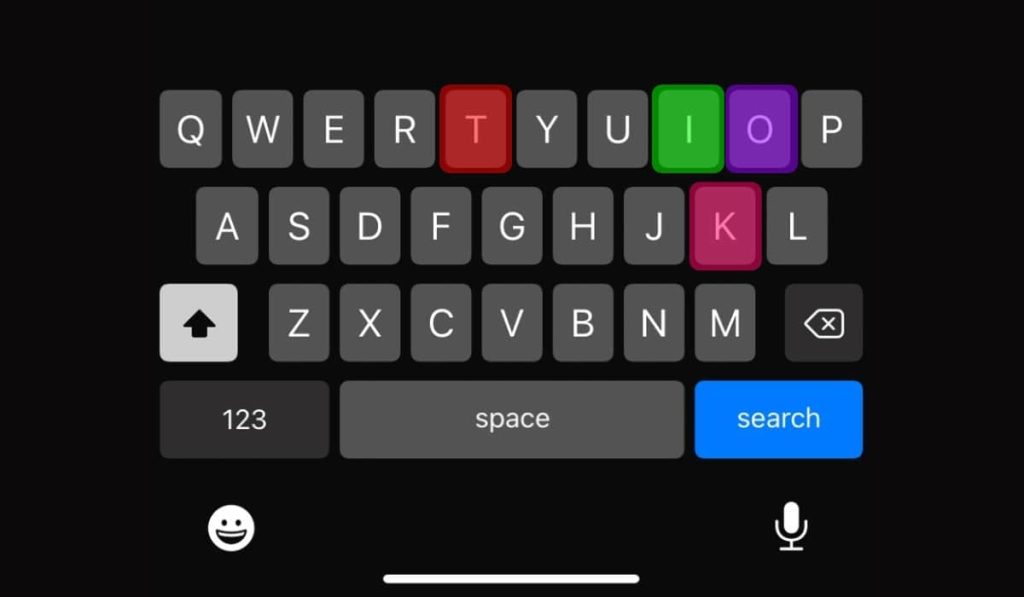Open the emoji keyboard
This screenshot has width=1024, height=597.
pyautogui.click(x=231, y=527)
